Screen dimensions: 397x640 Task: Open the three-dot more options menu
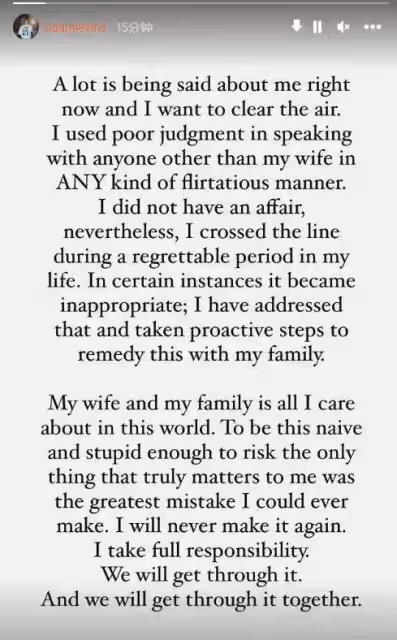[x=373, y=27]
